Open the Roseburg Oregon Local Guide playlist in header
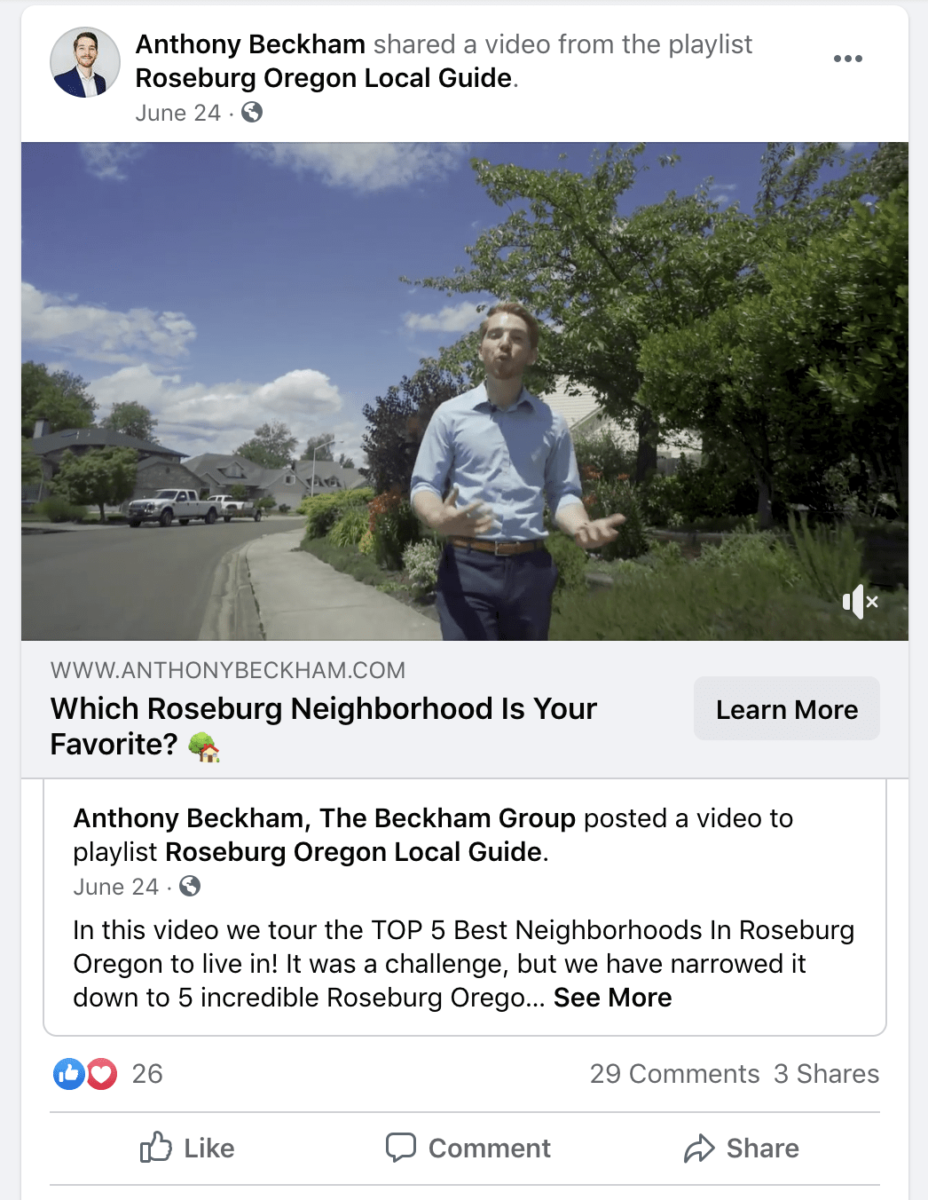This screenshot has width=928, height=1200. (x=324, y=78)
